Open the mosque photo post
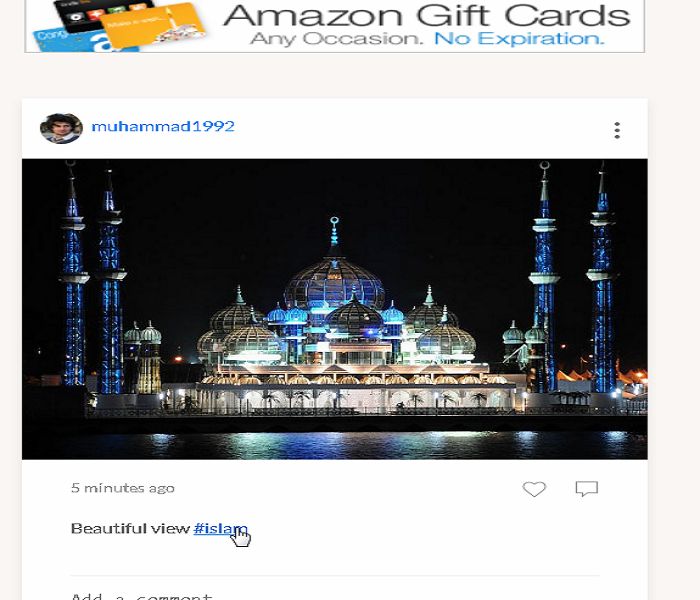This screenshot has width=700, height=600. tap(334, 308)
